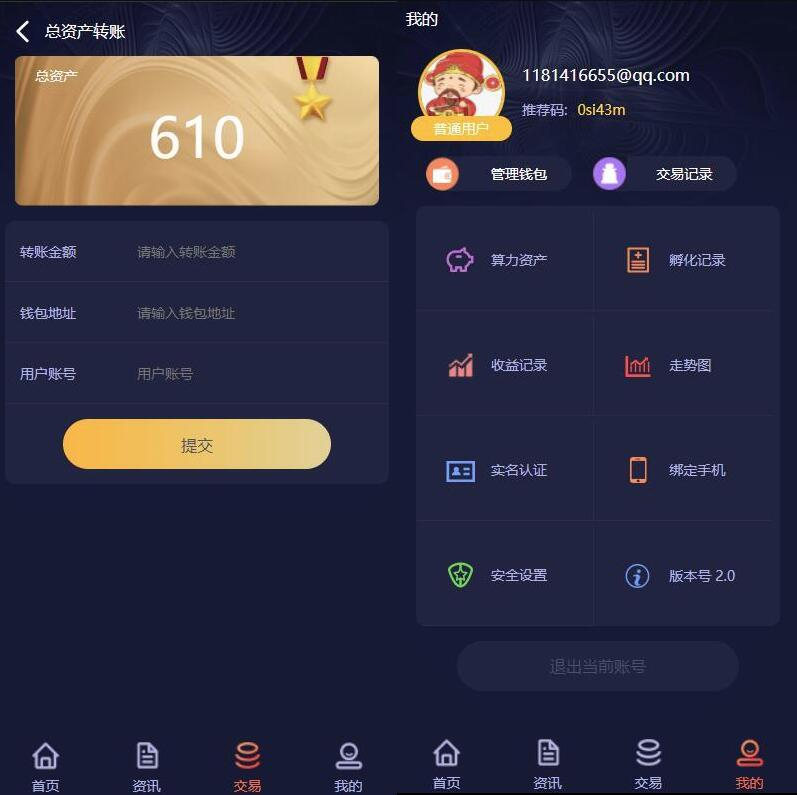Open 孵化记录 from the grid
The image size is (797, 795).
click(x=686, y=260)
